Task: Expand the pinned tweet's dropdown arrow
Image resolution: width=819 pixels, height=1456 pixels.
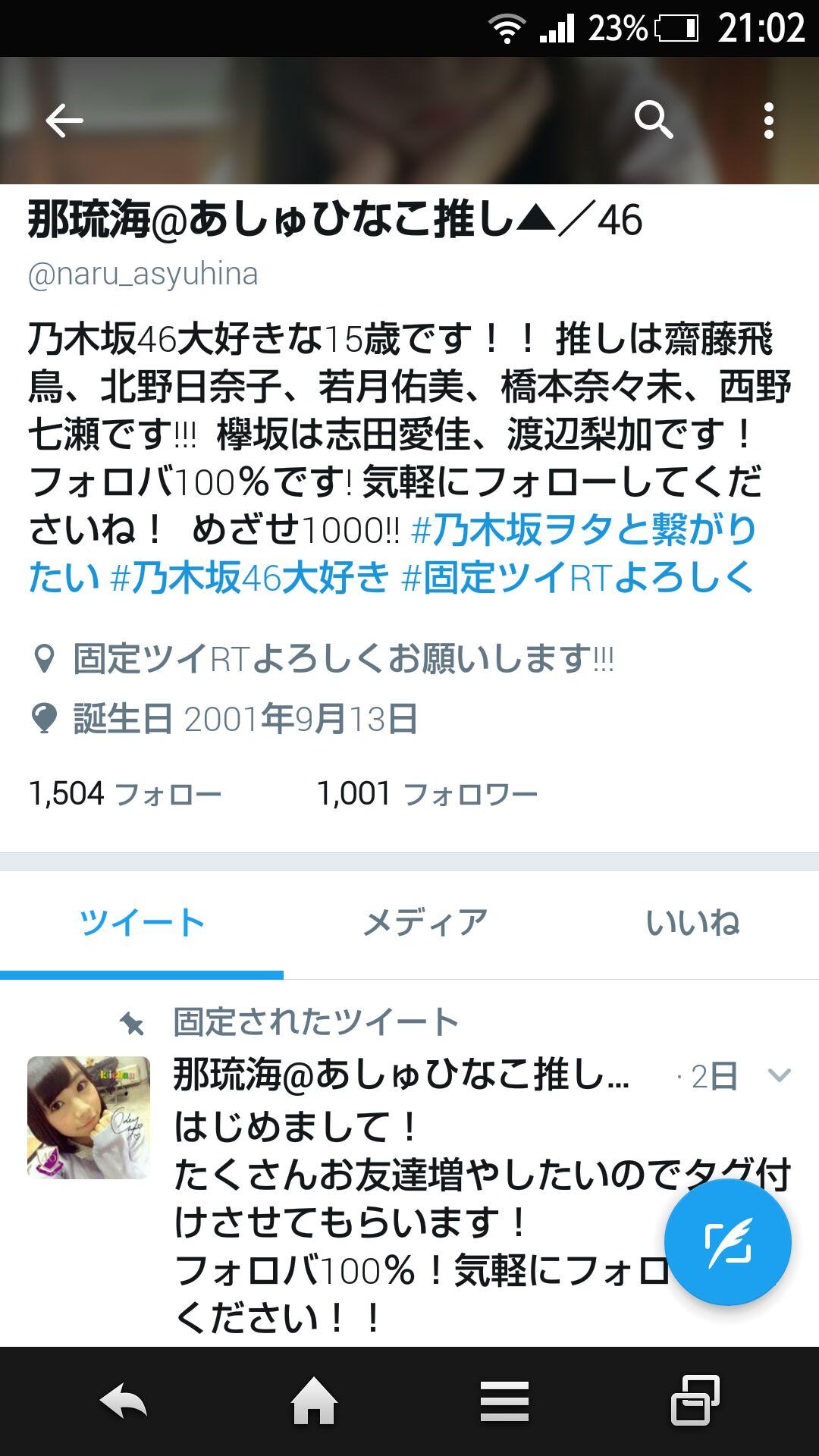Action: coord(779,1075)
